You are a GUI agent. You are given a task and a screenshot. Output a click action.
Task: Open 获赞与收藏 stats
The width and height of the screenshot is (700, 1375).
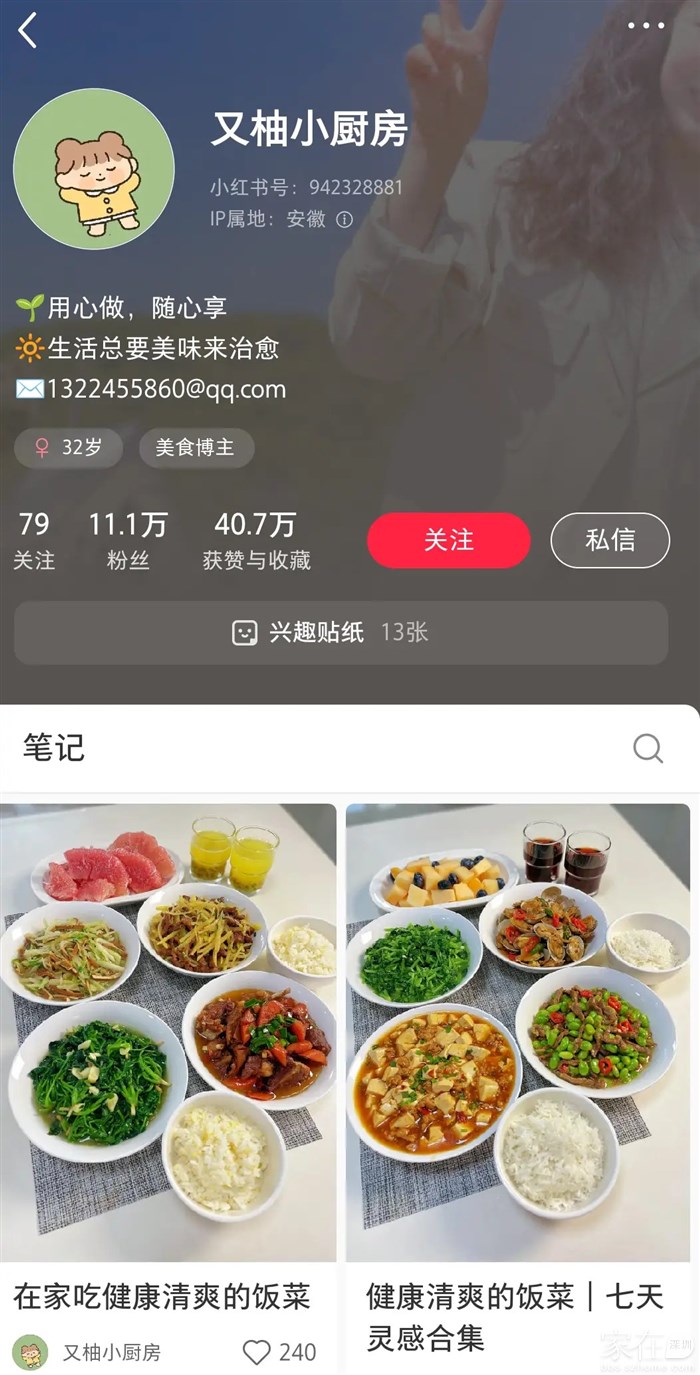[256, 540]
